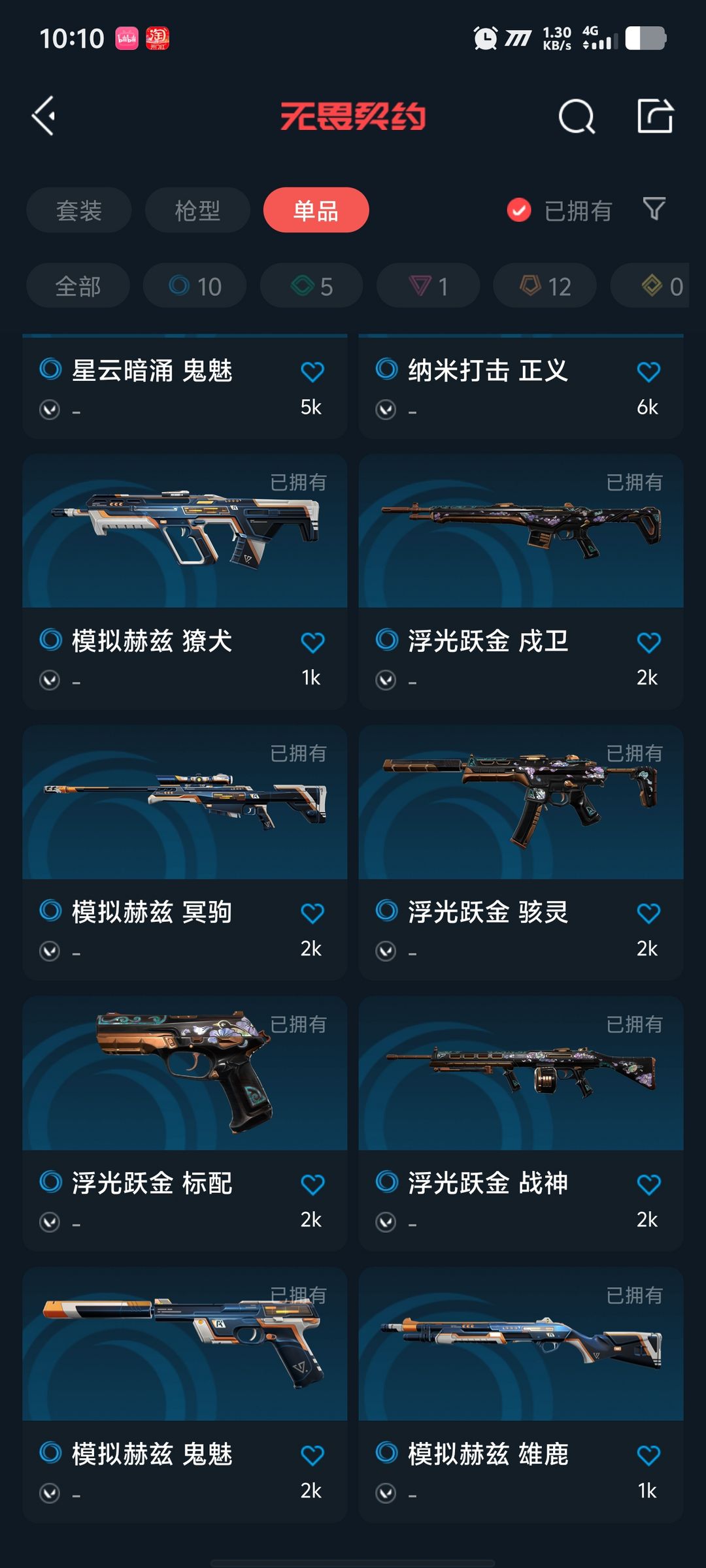Like the 模拟赫兹 雄鹿 skin
The height and width of the screenshot is (1568, 706).
(648, 1456)
